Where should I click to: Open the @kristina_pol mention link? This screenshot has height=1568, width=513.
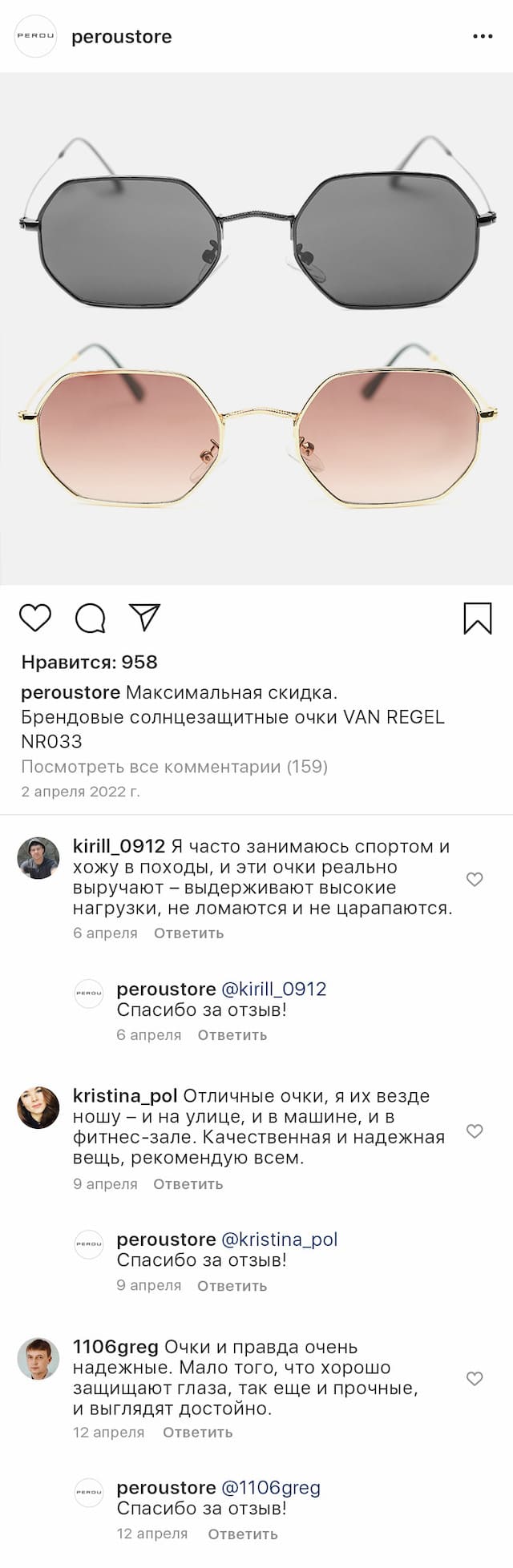[279, 1239]
